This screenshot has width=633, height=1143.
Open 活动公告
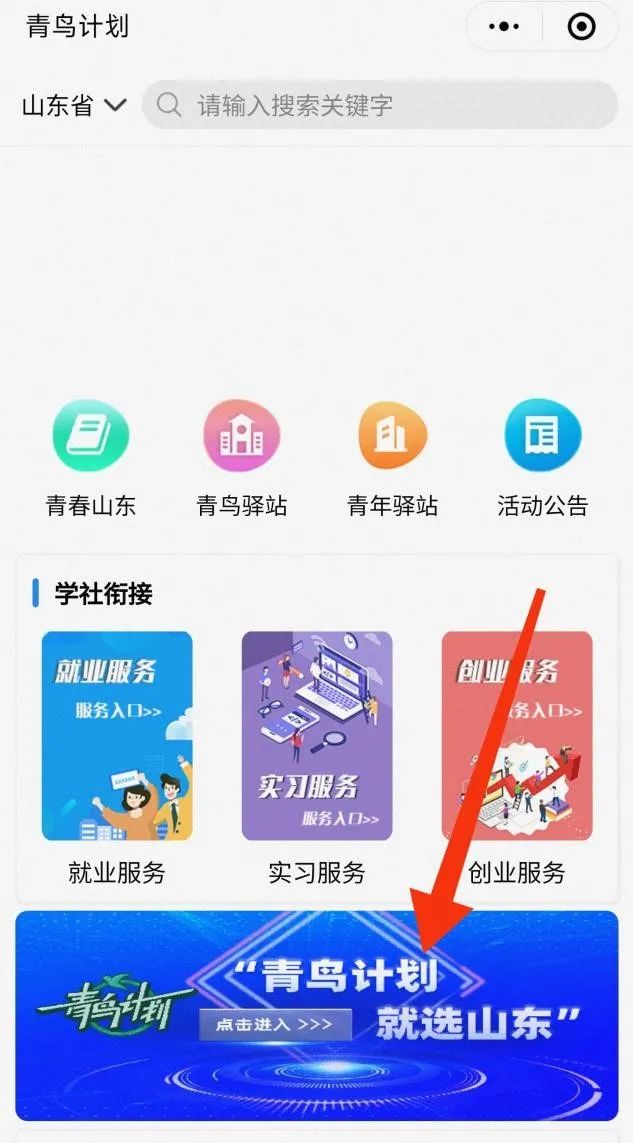(x=543, y=436)
